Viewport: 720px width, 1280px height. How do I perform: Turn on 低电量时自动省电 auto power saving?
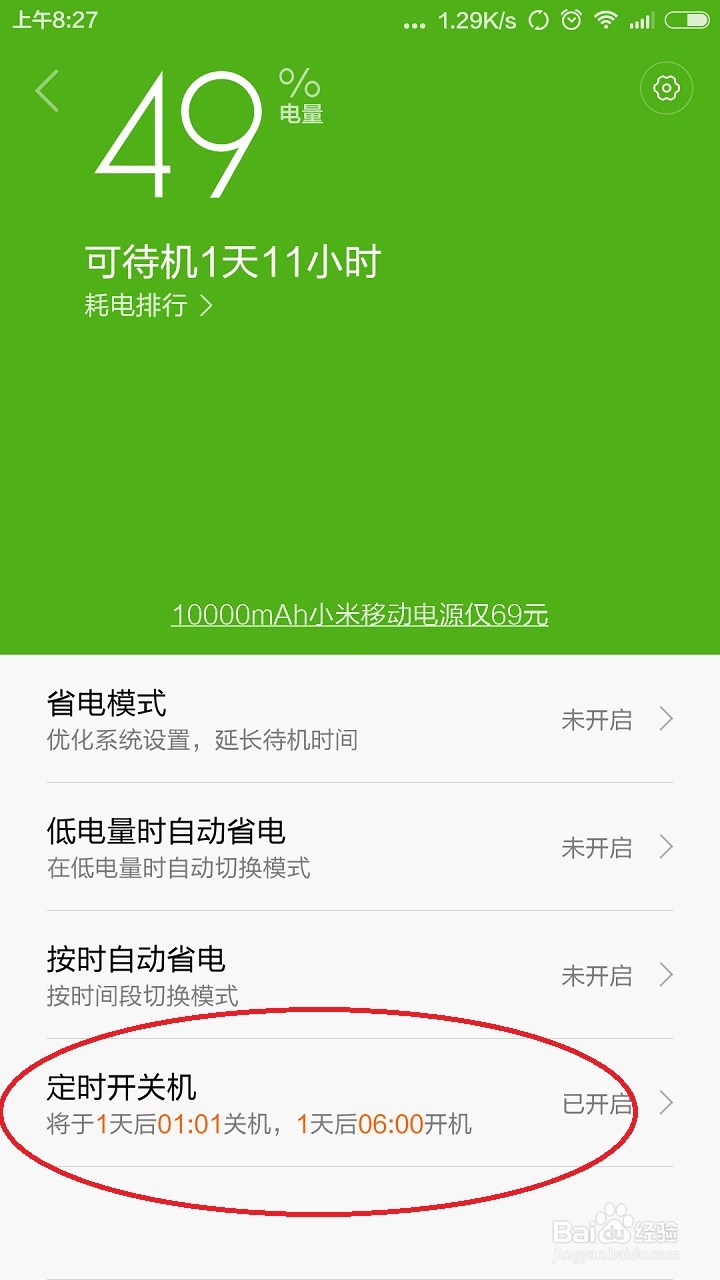click(x=360, y=847)
